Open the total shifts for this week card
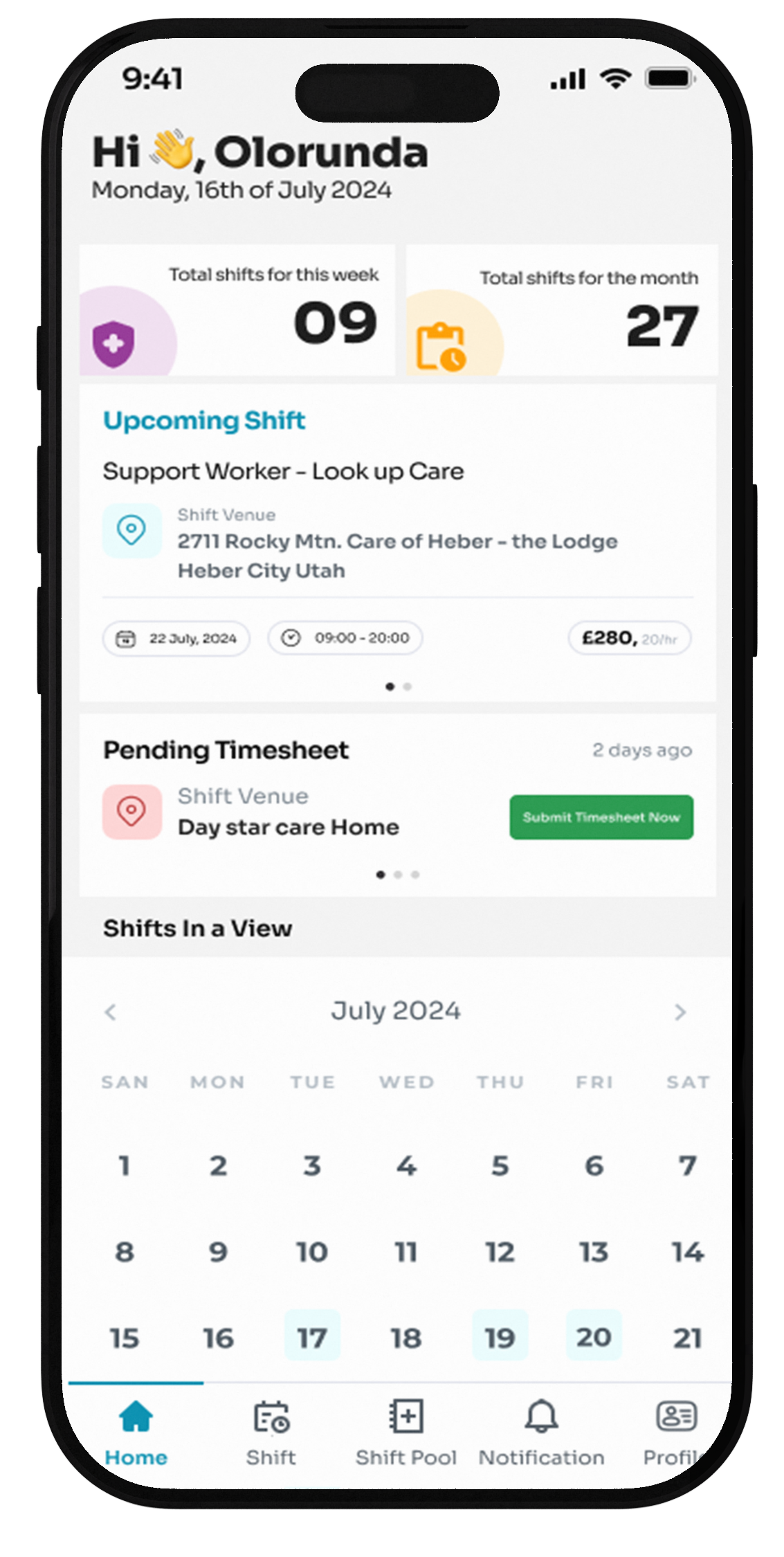 pyautogui.click(x=237, y=311)
